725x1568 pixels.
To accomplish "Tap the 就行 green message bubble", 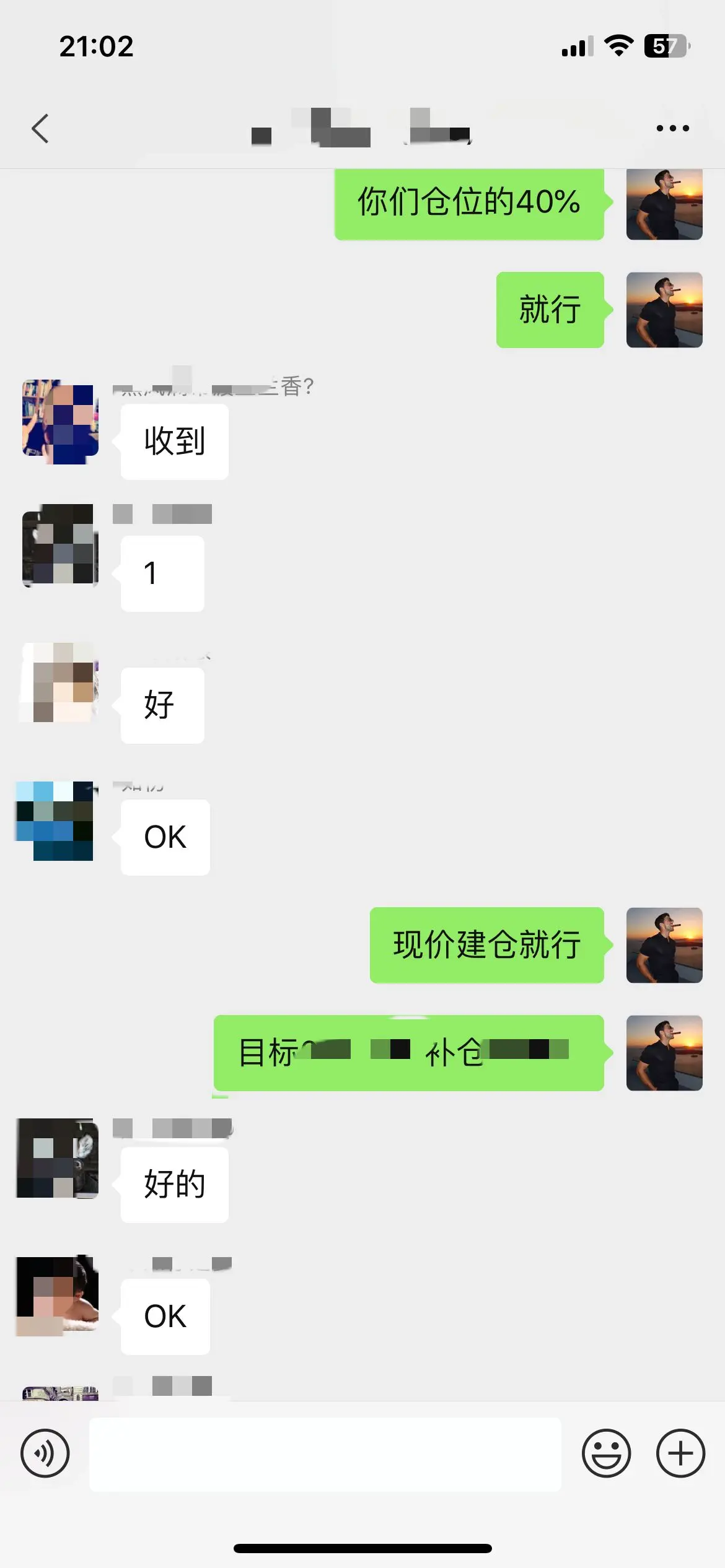I will click(549, 310).
